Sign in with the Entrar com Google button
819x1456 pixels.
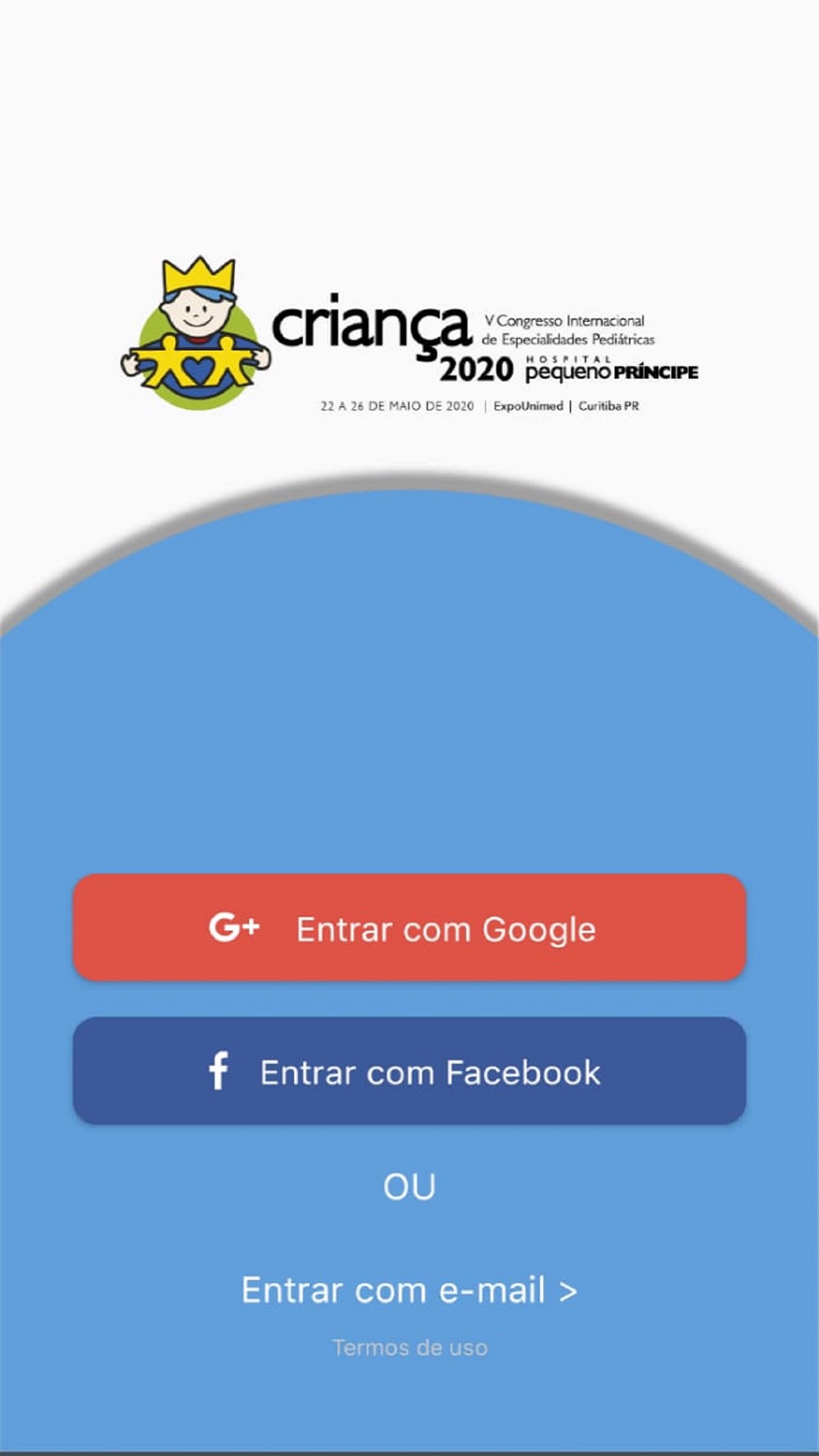409,927
